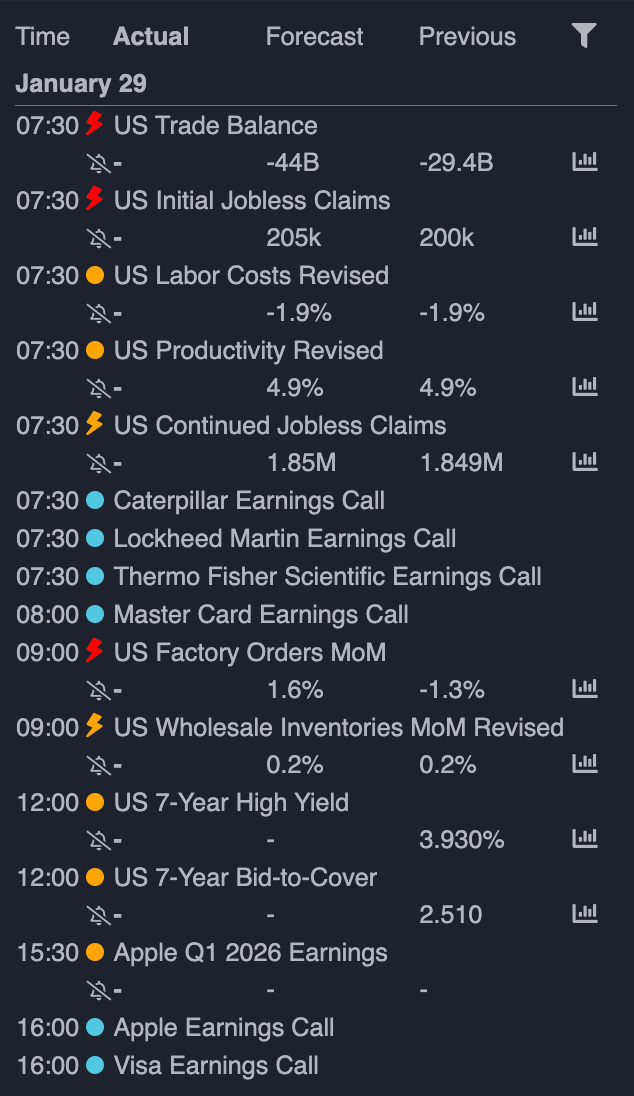View chart for US Initial Jobless Claims

(x=584, y=237)
